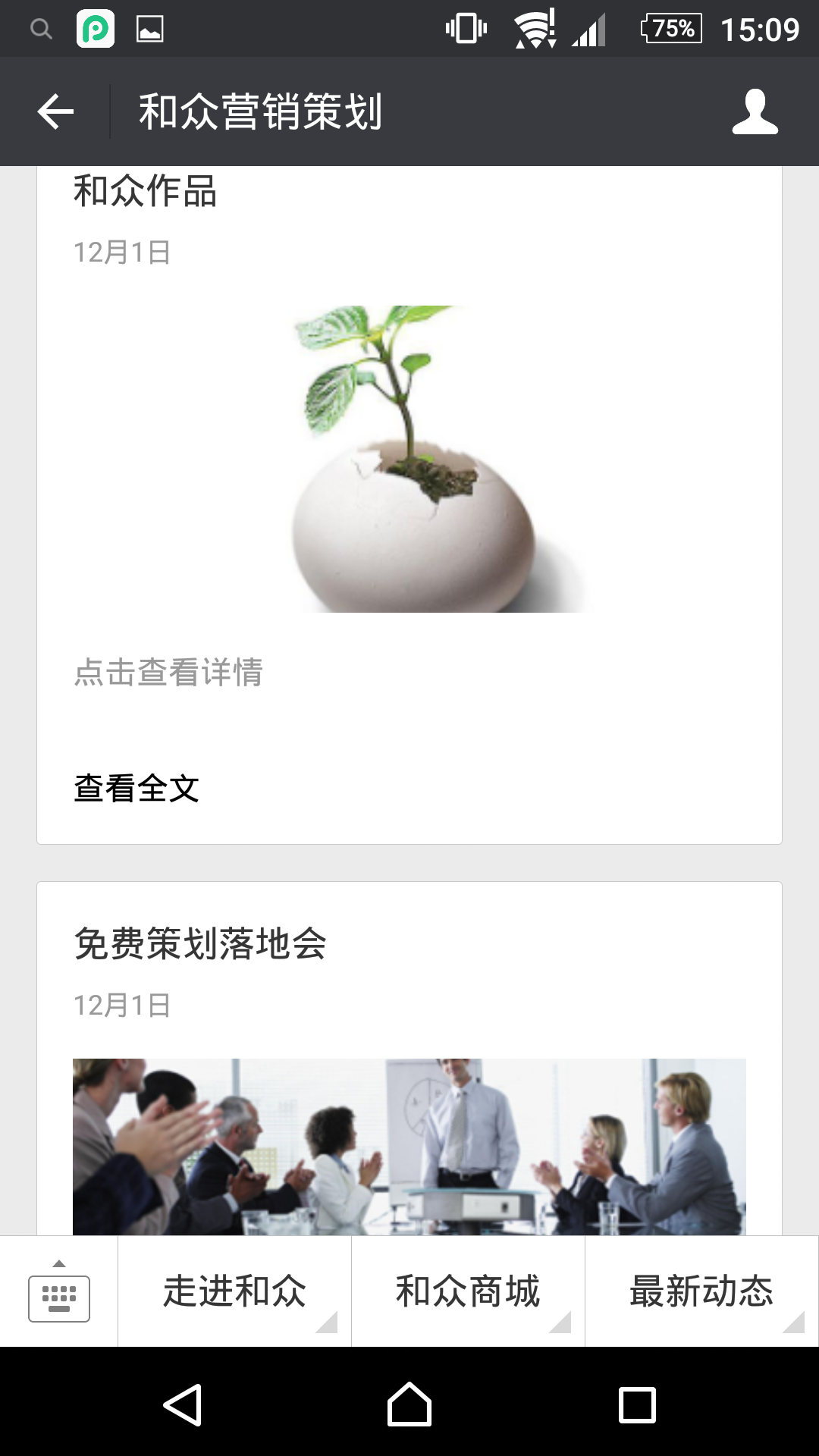Open the account profile via the person icon
This screenshot has width=819, height=1456.
point(754,111)
